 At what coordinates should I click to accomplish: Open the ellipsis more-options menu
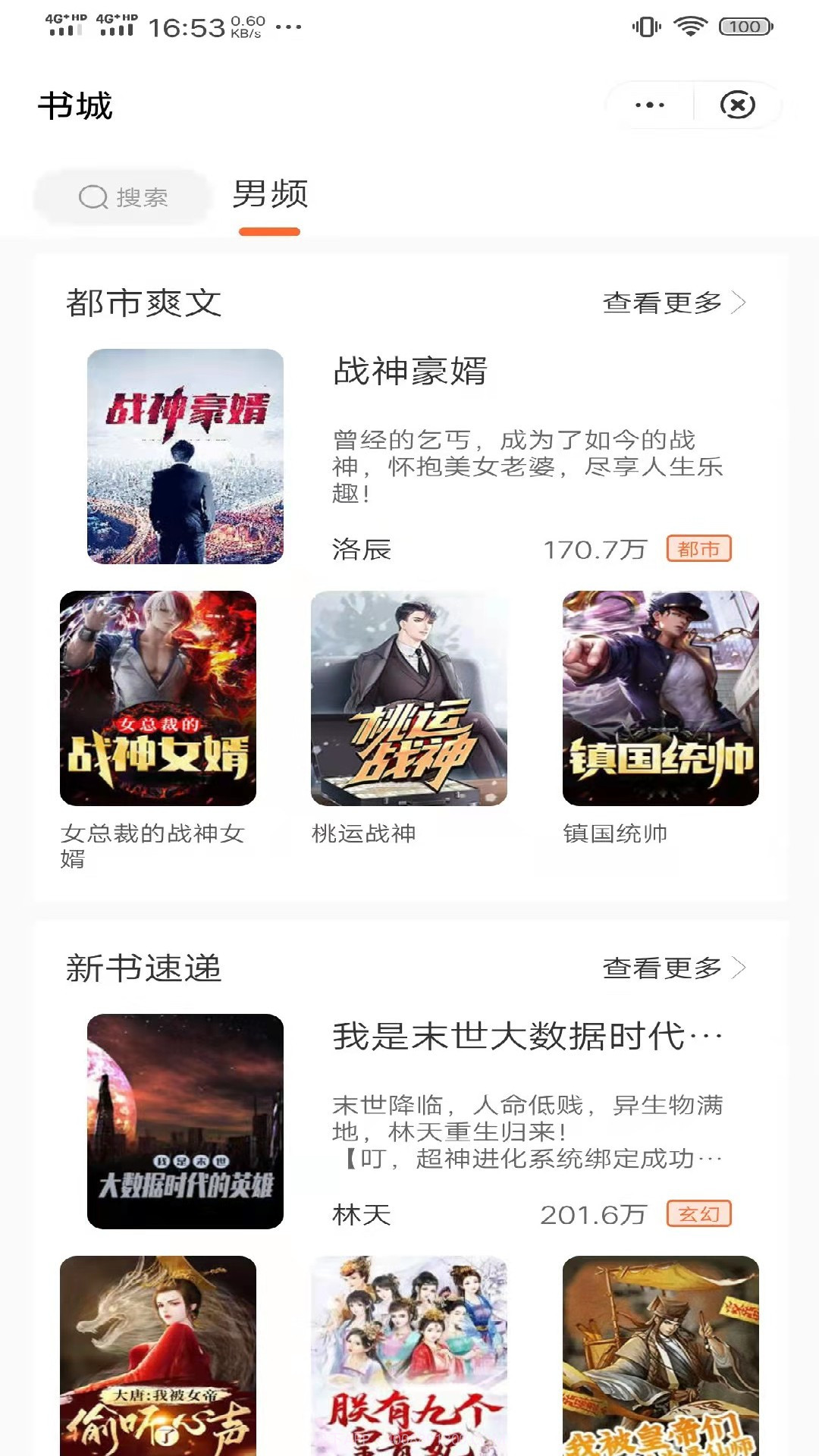tap(648, 105)
